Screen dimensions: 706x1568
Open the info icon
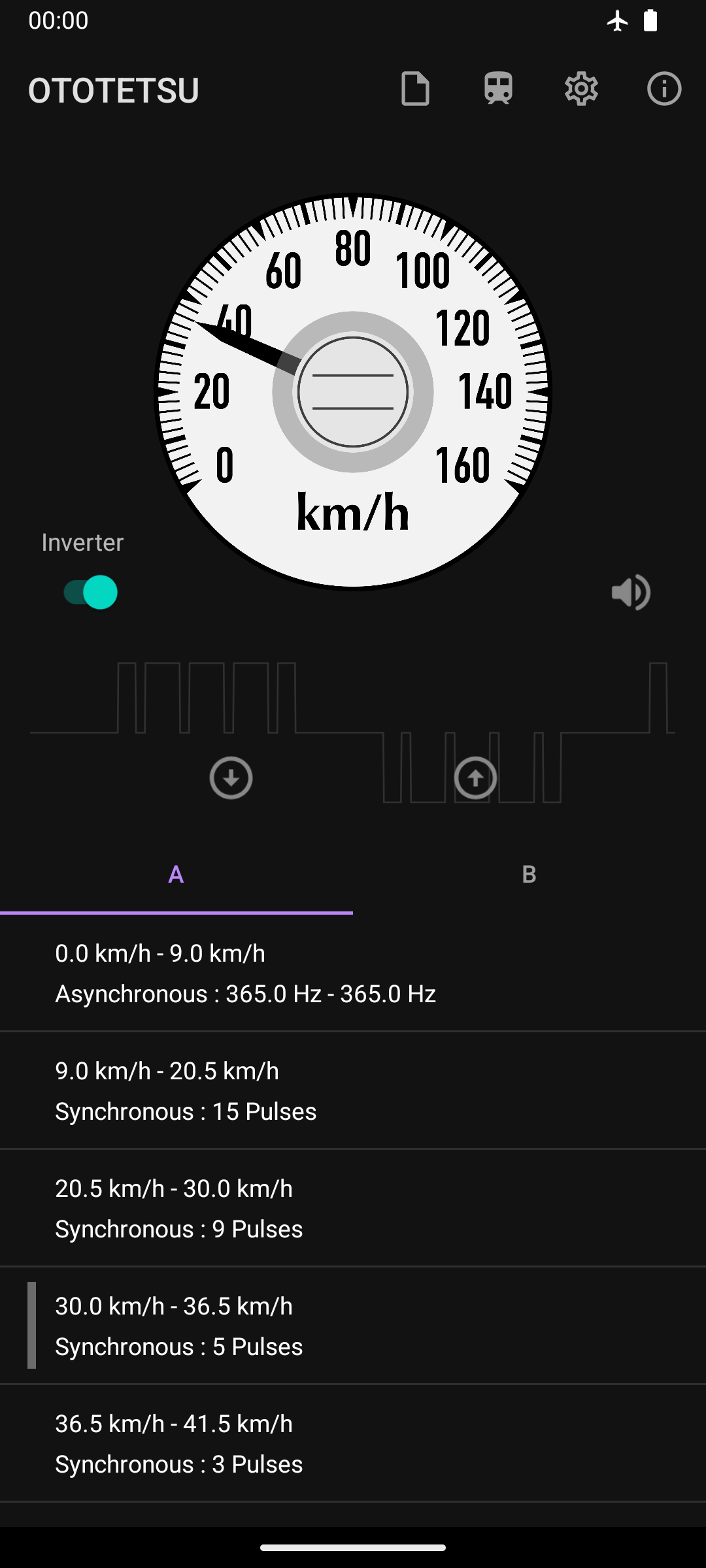(664, 89)
